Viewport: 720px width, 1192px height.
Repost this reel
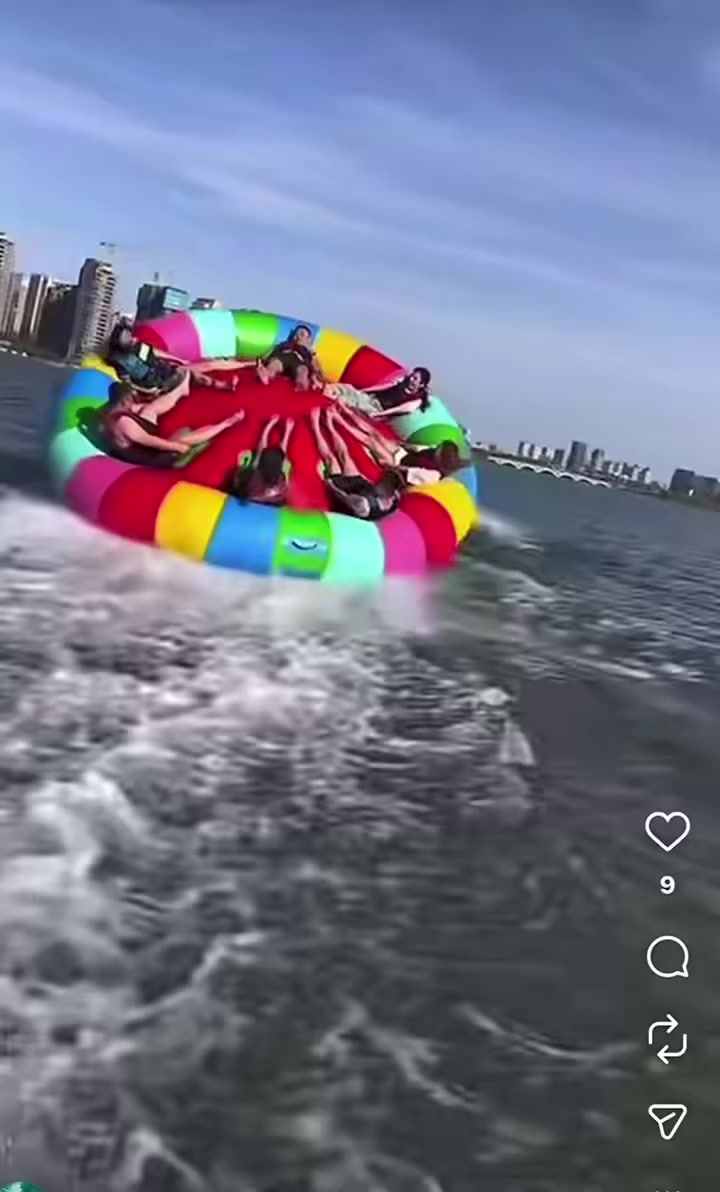coord(667,1038)
